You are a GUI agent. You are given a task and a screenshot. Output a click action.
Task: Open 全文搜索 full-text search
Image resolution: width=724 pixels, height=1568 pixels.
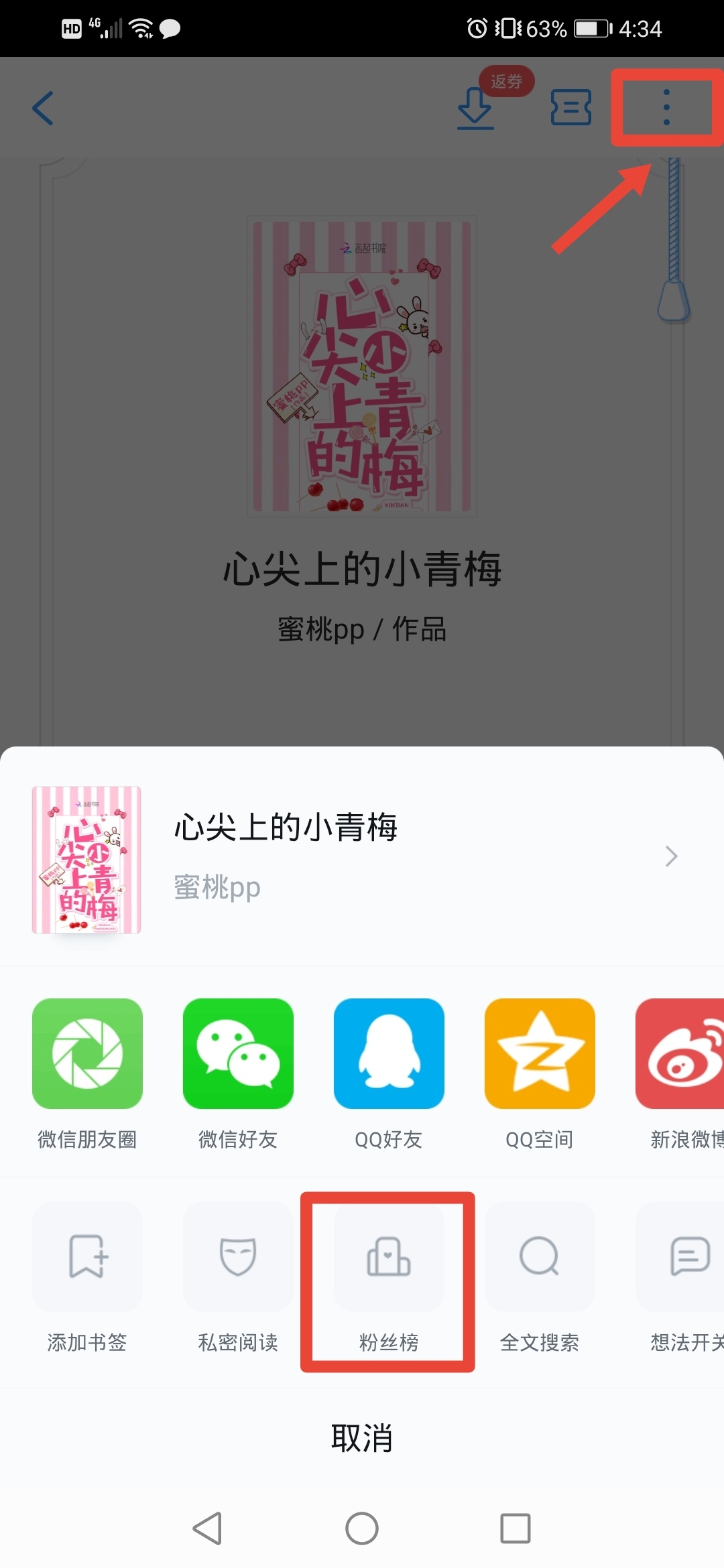tap(540, 1257)
